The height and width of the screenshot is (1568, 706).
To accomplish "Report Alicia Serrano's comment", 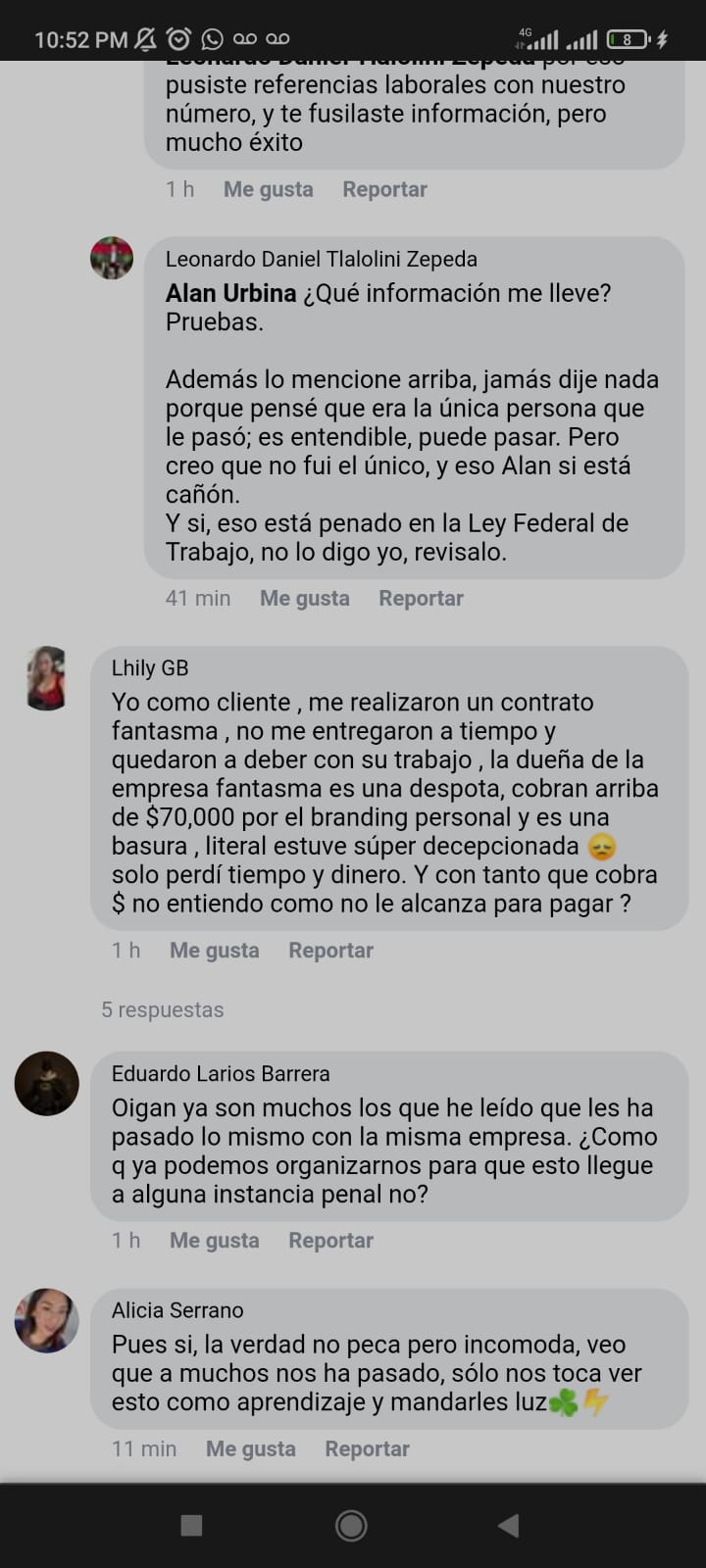I will click(367, 1448).
